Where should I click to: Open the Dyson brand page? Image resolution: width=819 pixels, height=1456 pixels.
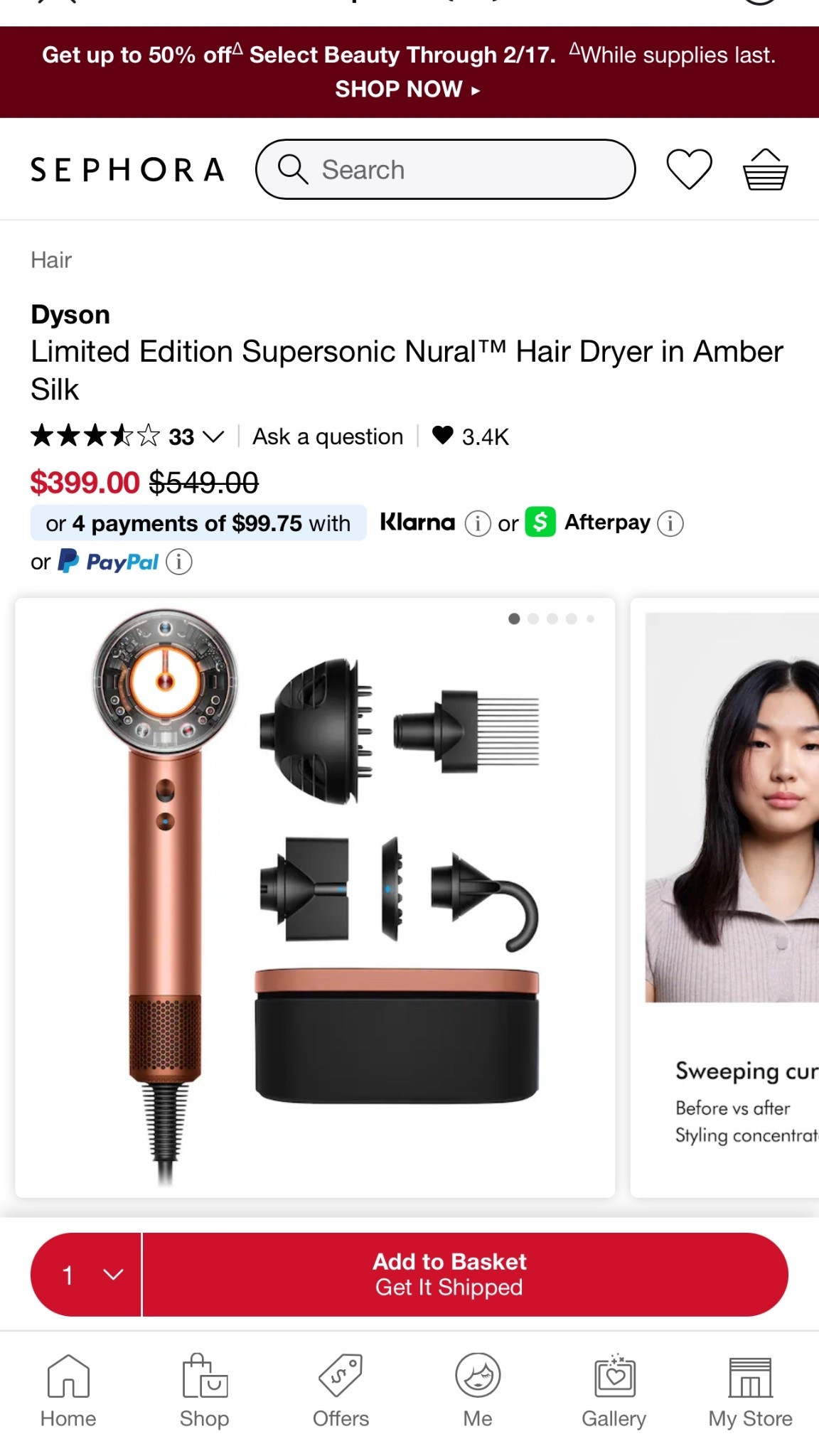70,314
